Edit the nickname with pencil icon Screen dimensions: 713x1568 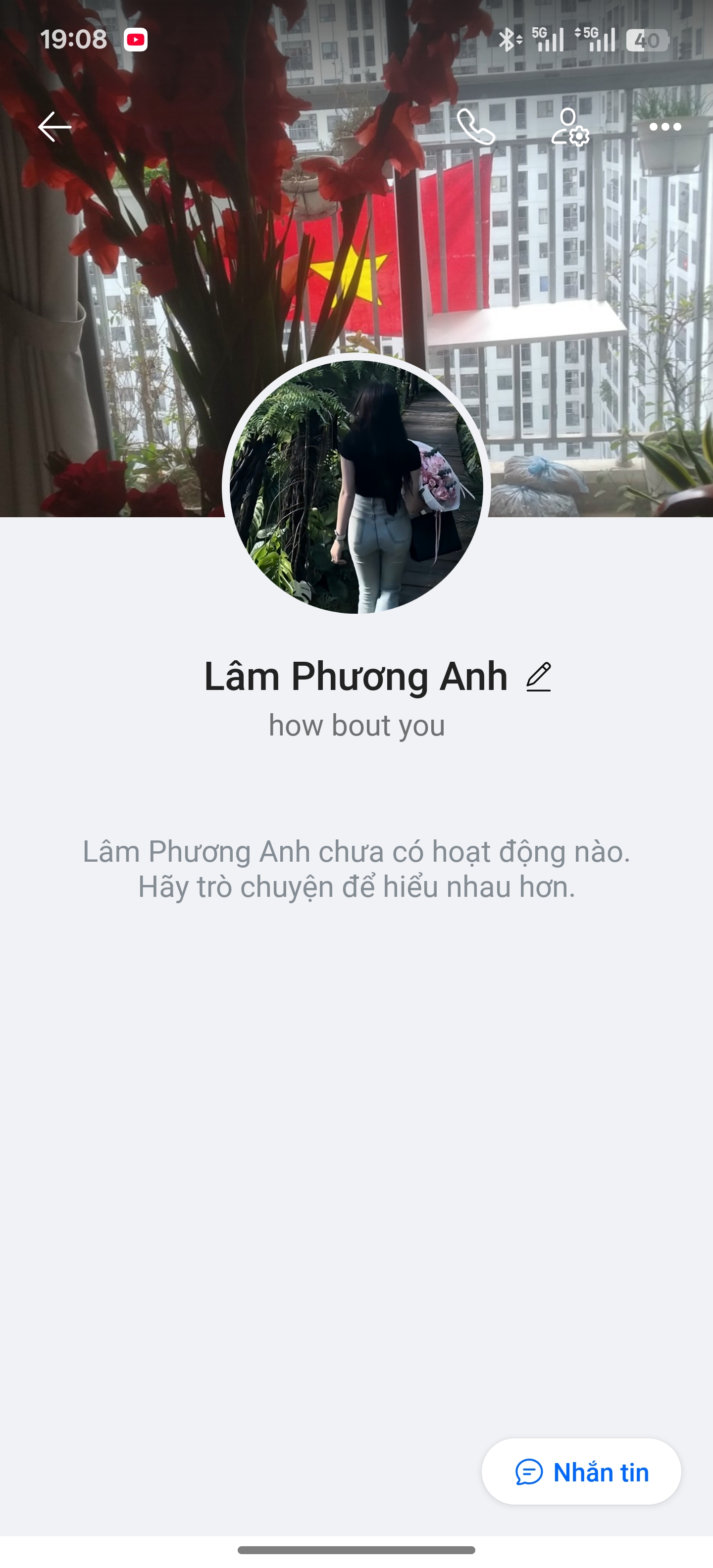[538, 677]
